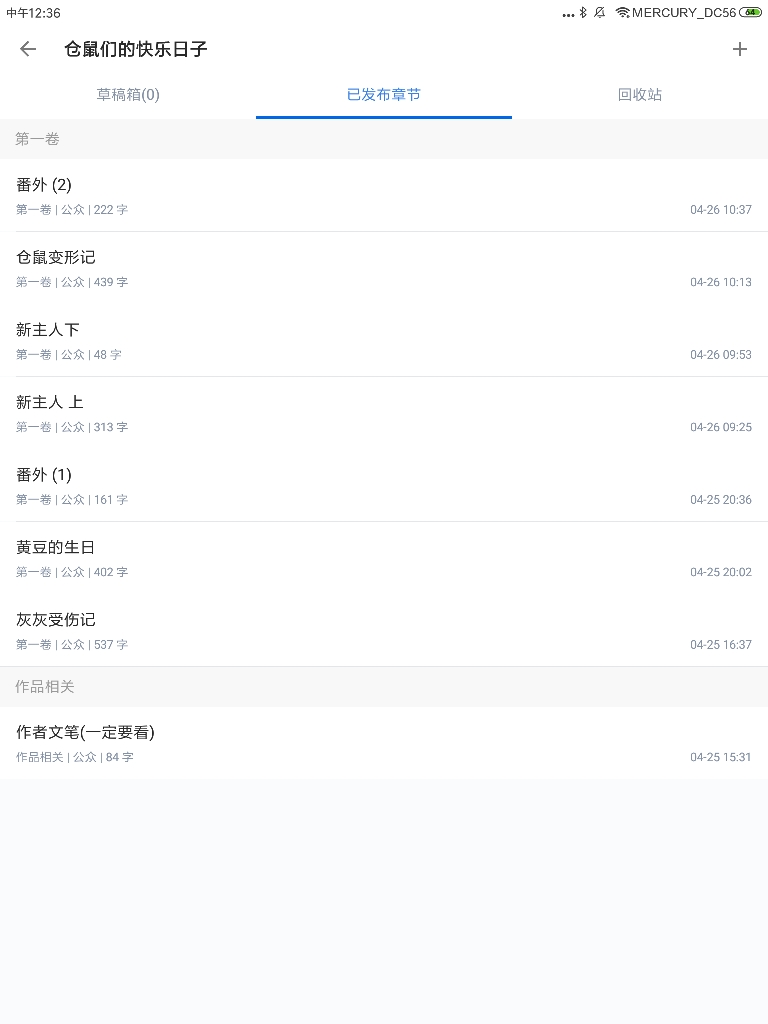The width and height of the screenshot is (768, 1024).
Task: View the 新主人下 chapter
Action: click(384, 341)
